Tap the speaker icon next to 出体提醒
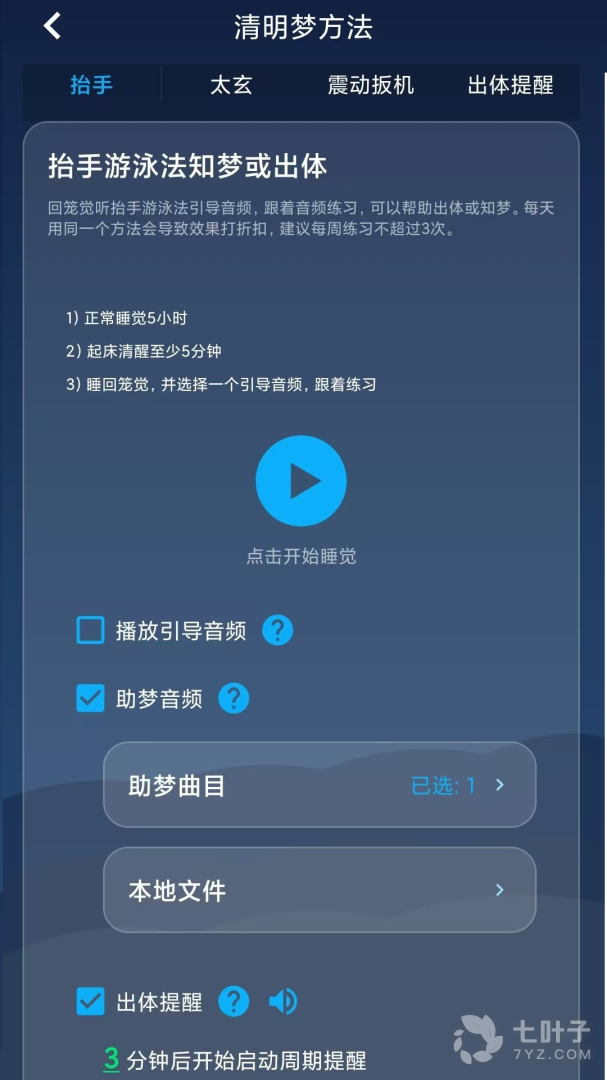This screenshot has height=1080, width=607. pos(283,1001)
